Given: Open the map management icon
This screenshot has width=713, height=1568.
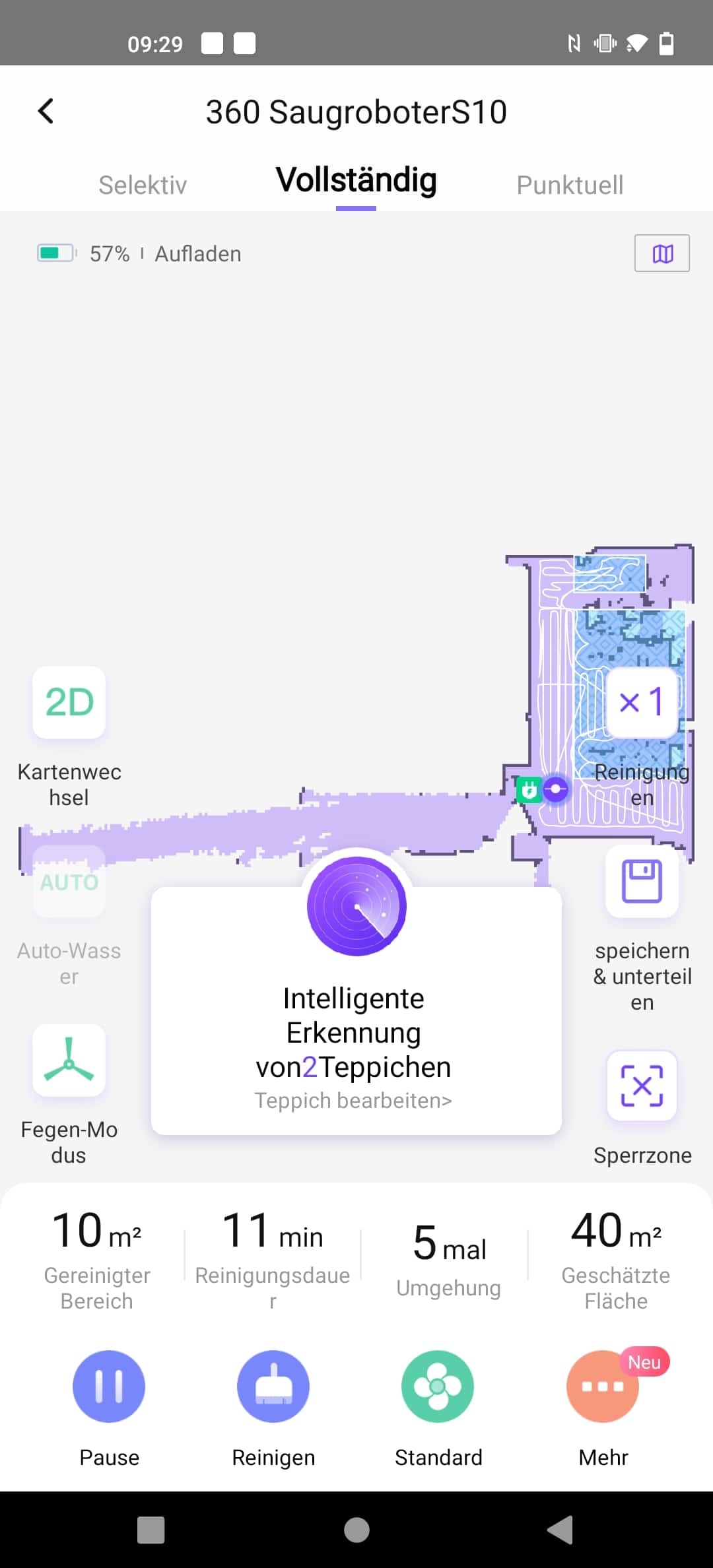Looking at the screenshot, I should pyautogui.click(x=662, y=253).
